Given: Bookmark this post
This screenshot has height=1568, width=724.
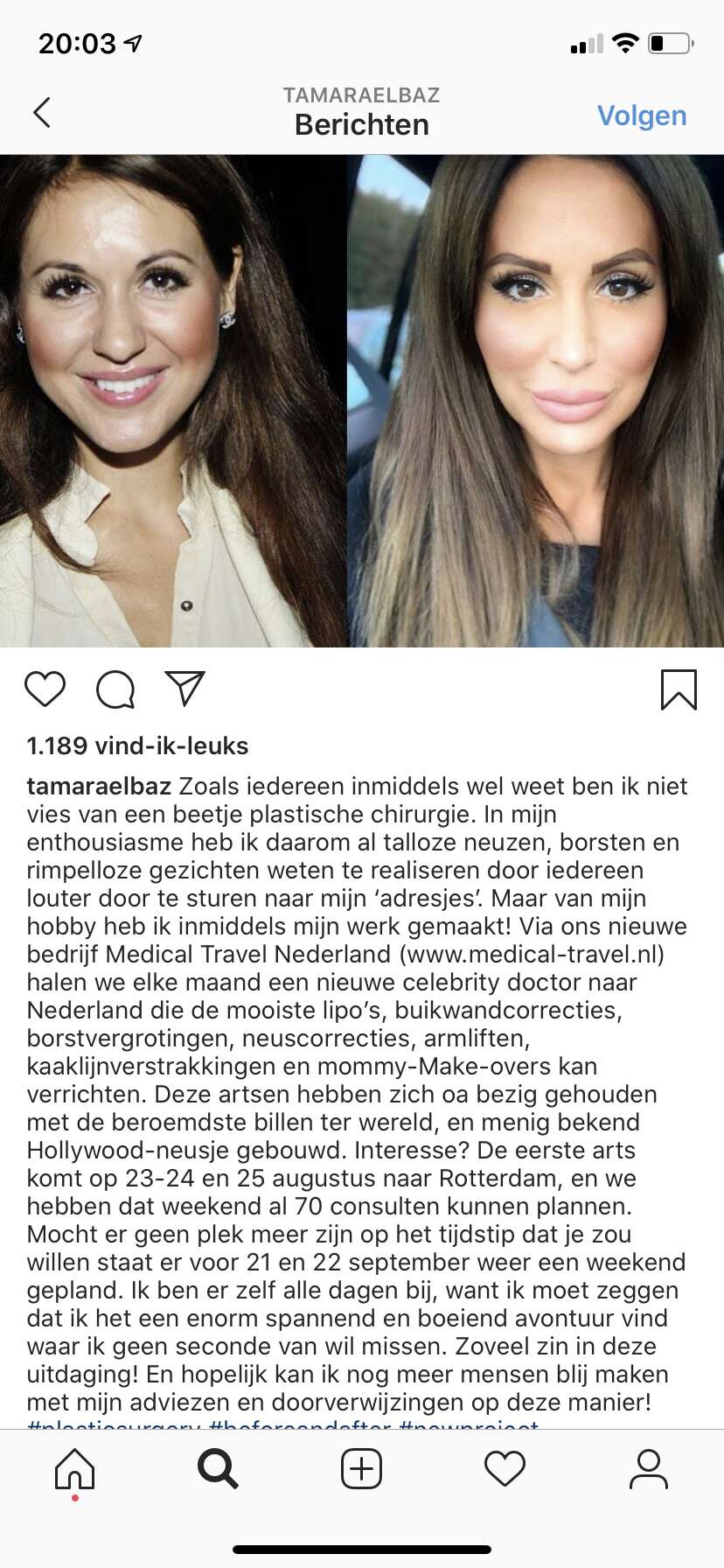Looking at the screenshot, I should (679, 689).
